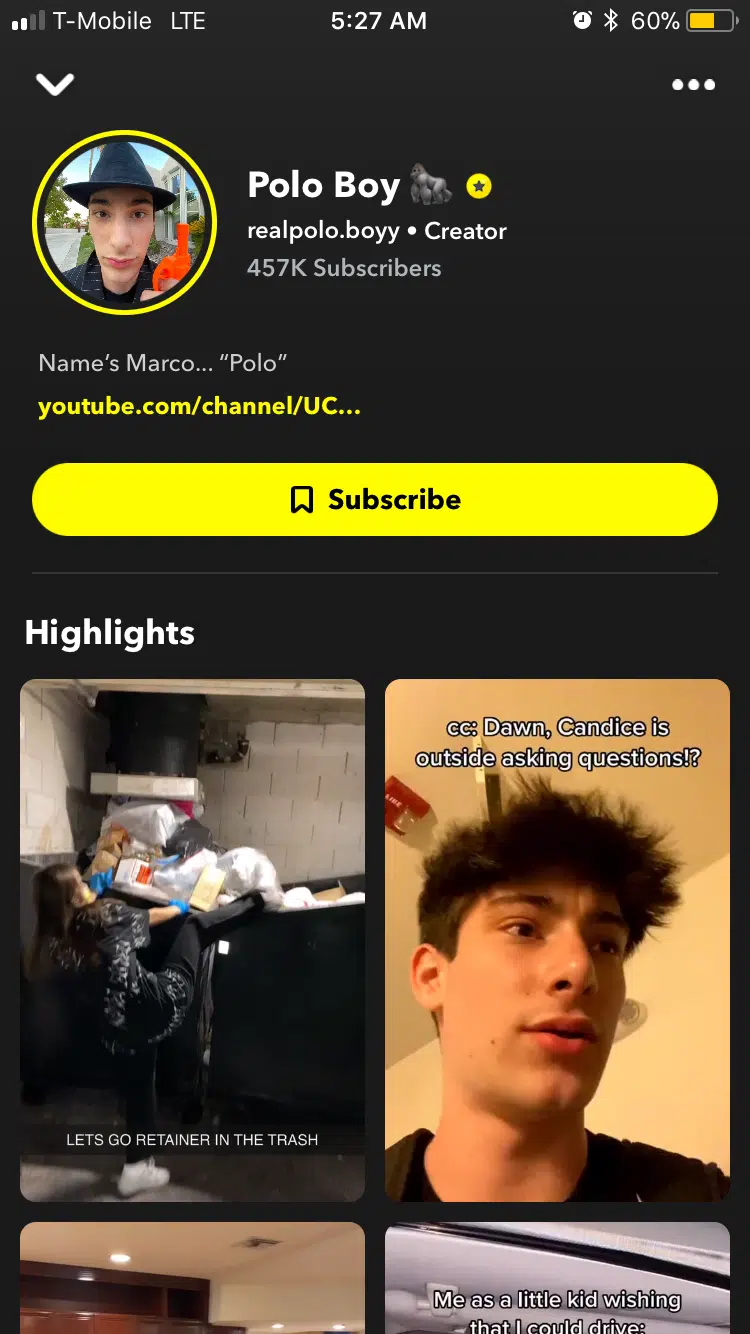Viewport: 750px width, 1334px height.
Task: Open the bottom-left highlight with wooden cabinets
Action: click(192, 1278)
